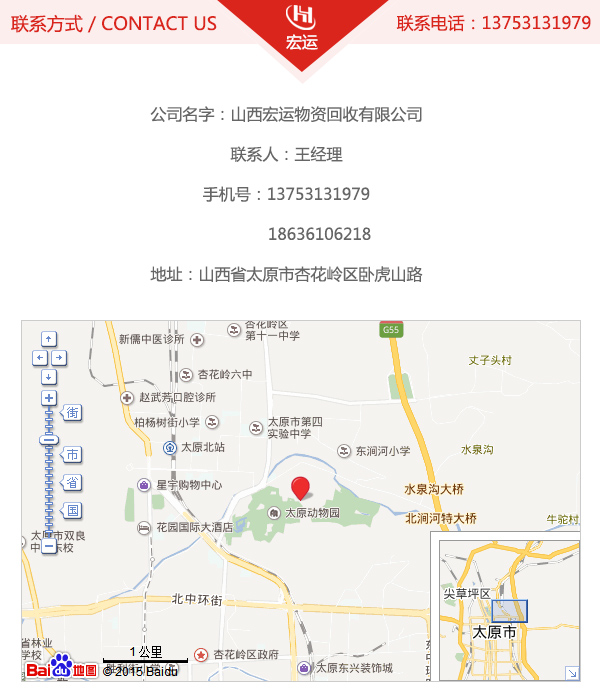Zoom in the map with plus button

click(x=49, y=398)
